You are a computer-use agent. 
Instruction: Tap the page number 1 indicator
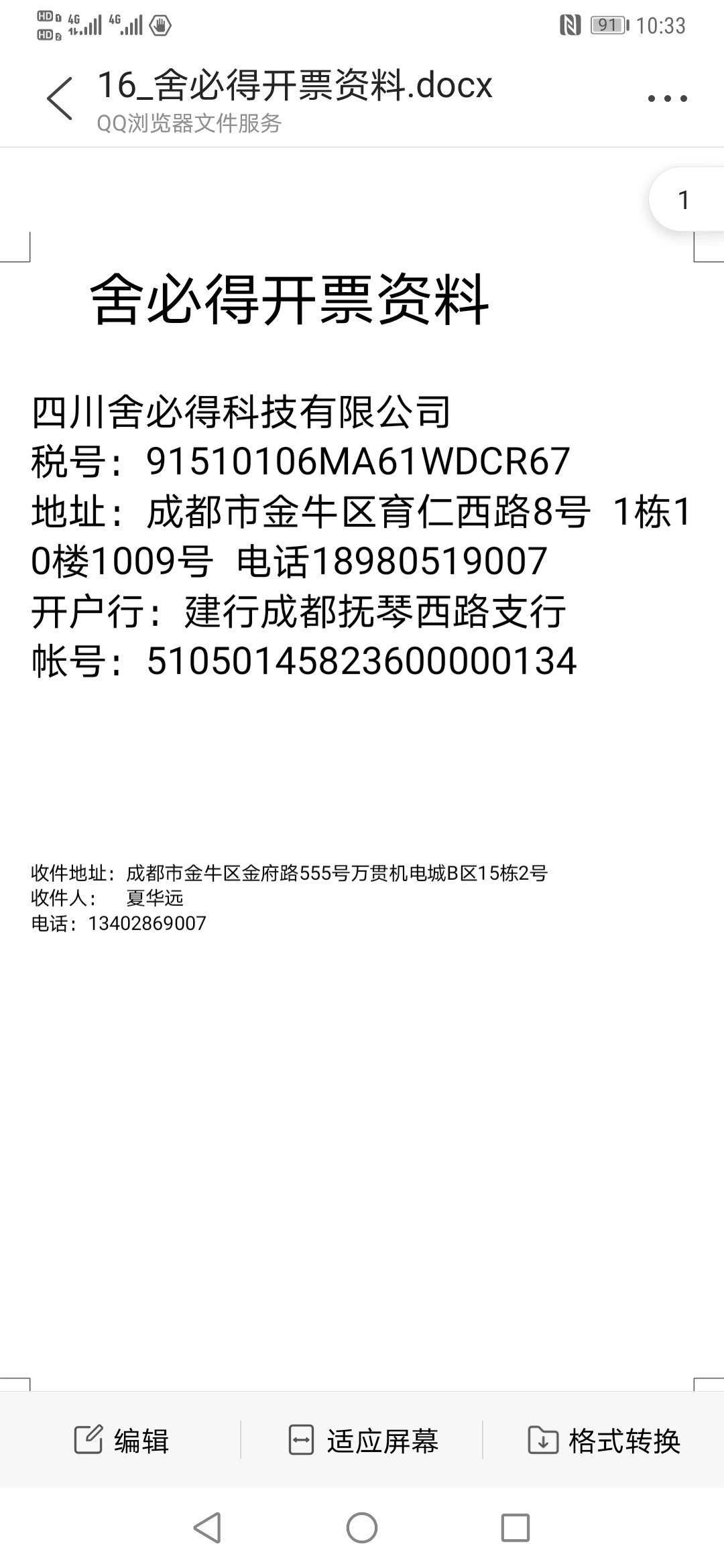(x=684, y=200)
